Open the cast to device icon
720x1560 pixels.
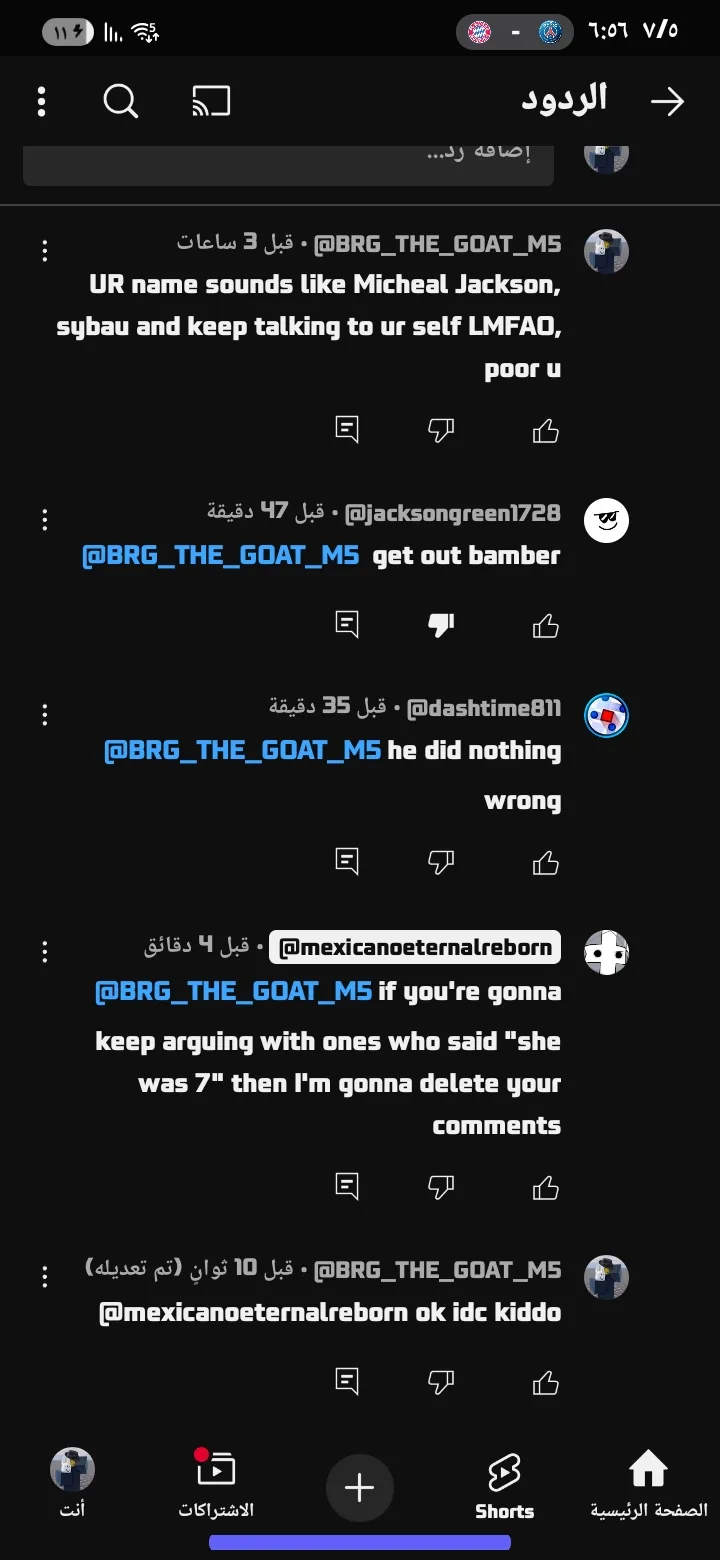click(211, 101)
